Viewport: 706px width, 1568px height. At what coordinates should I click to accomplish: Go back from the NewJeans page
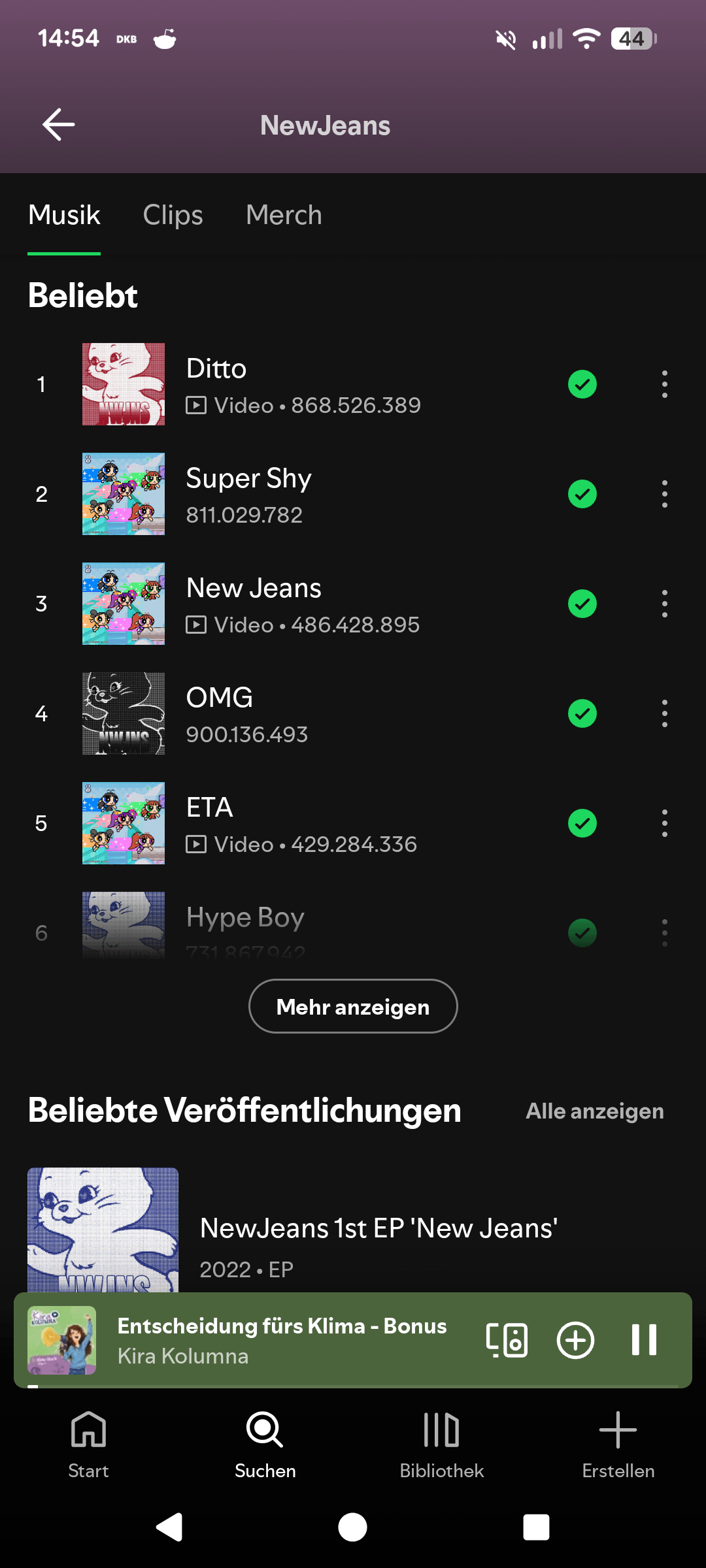[x=58, y=125]
